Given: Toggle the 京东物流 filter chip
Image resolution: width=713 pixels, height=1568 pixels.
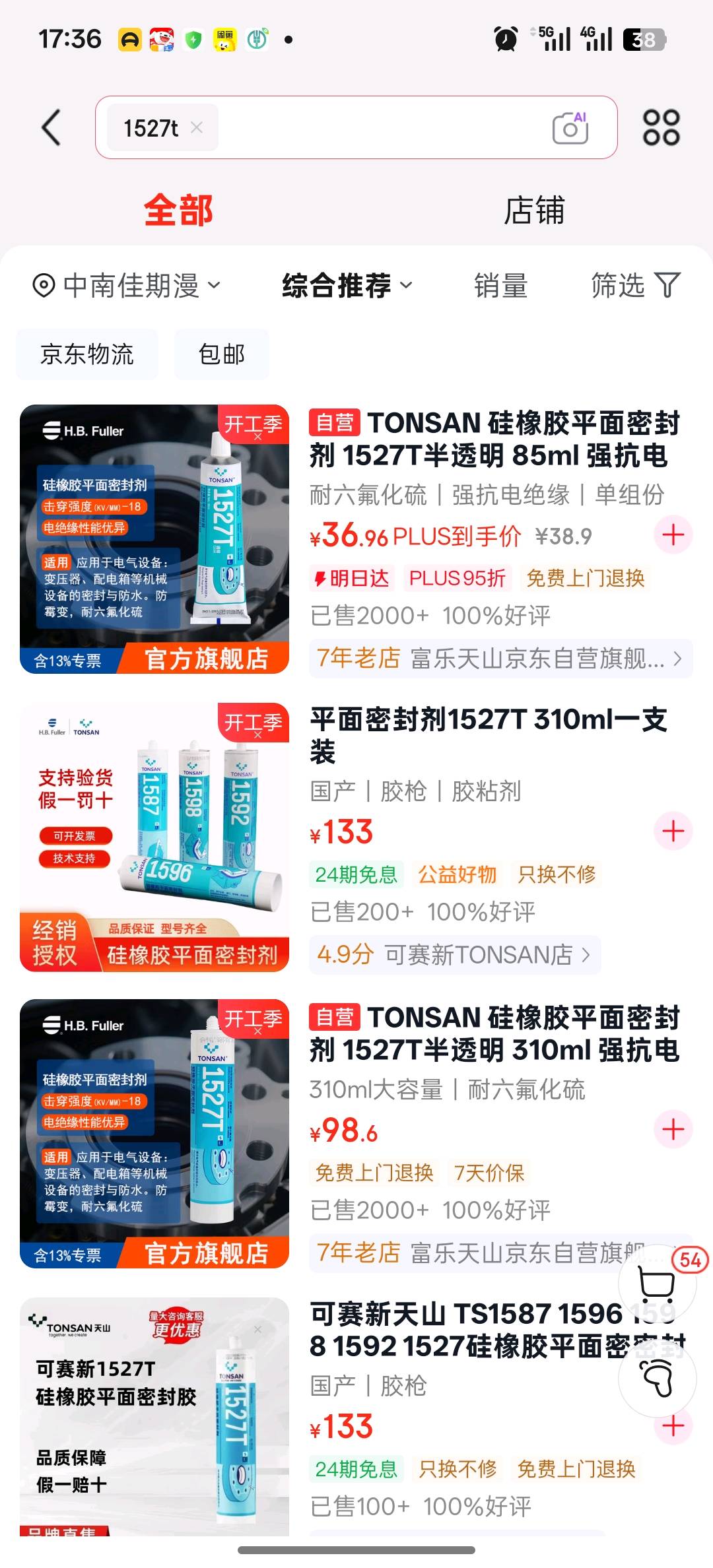Looking at the screenshot, I should point(87,354).
